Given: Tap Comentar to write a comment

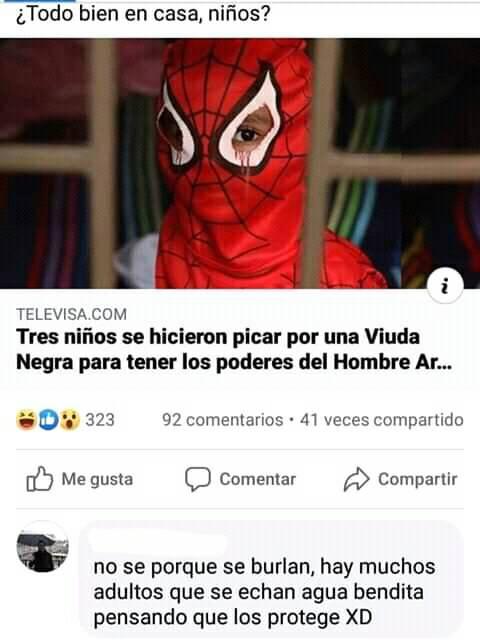Looking at the screenshot, I should 241,479.
